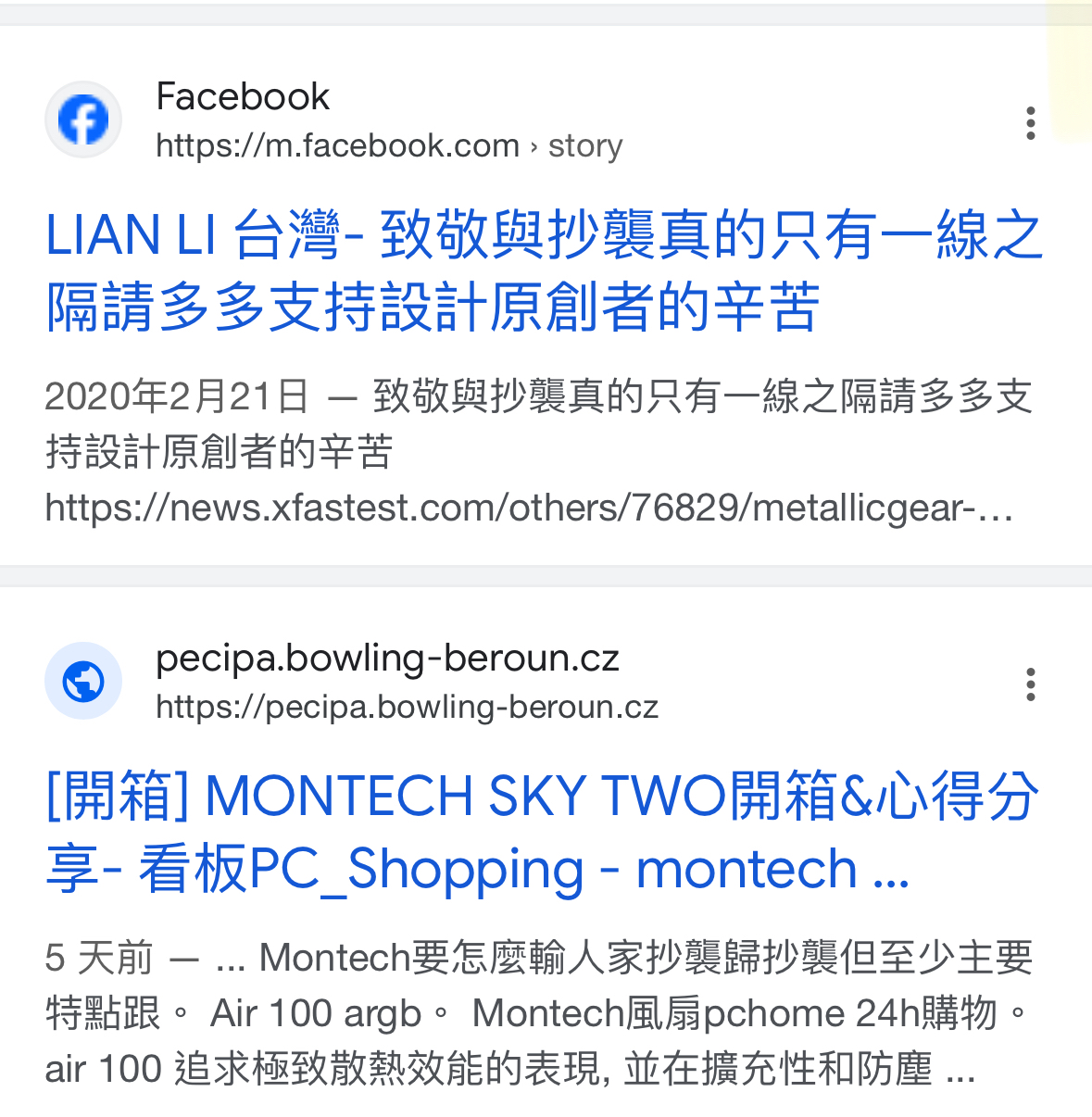
Task: Open more options for Facebook result
Action: (1030, 123)
